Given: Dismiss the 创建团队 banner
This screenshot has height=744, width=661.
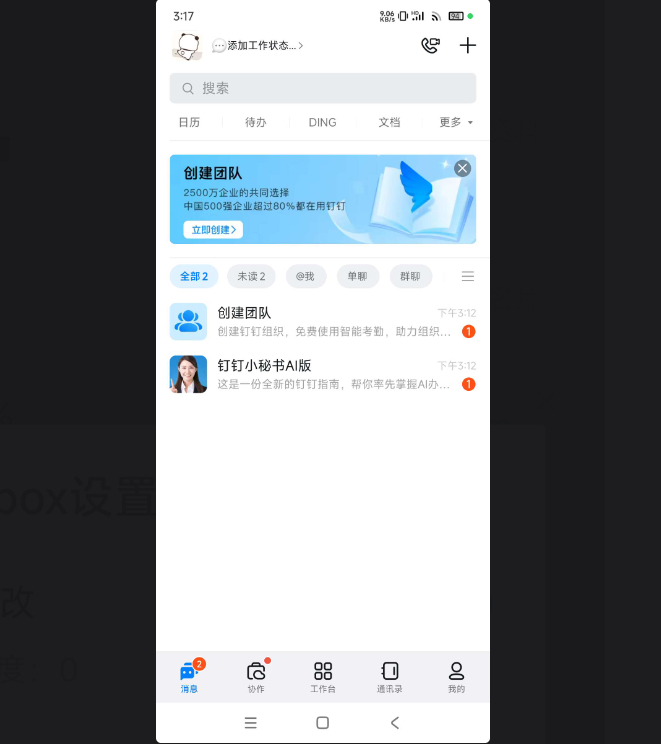Looking at the screenshot, I should click(x=462, y=168).
